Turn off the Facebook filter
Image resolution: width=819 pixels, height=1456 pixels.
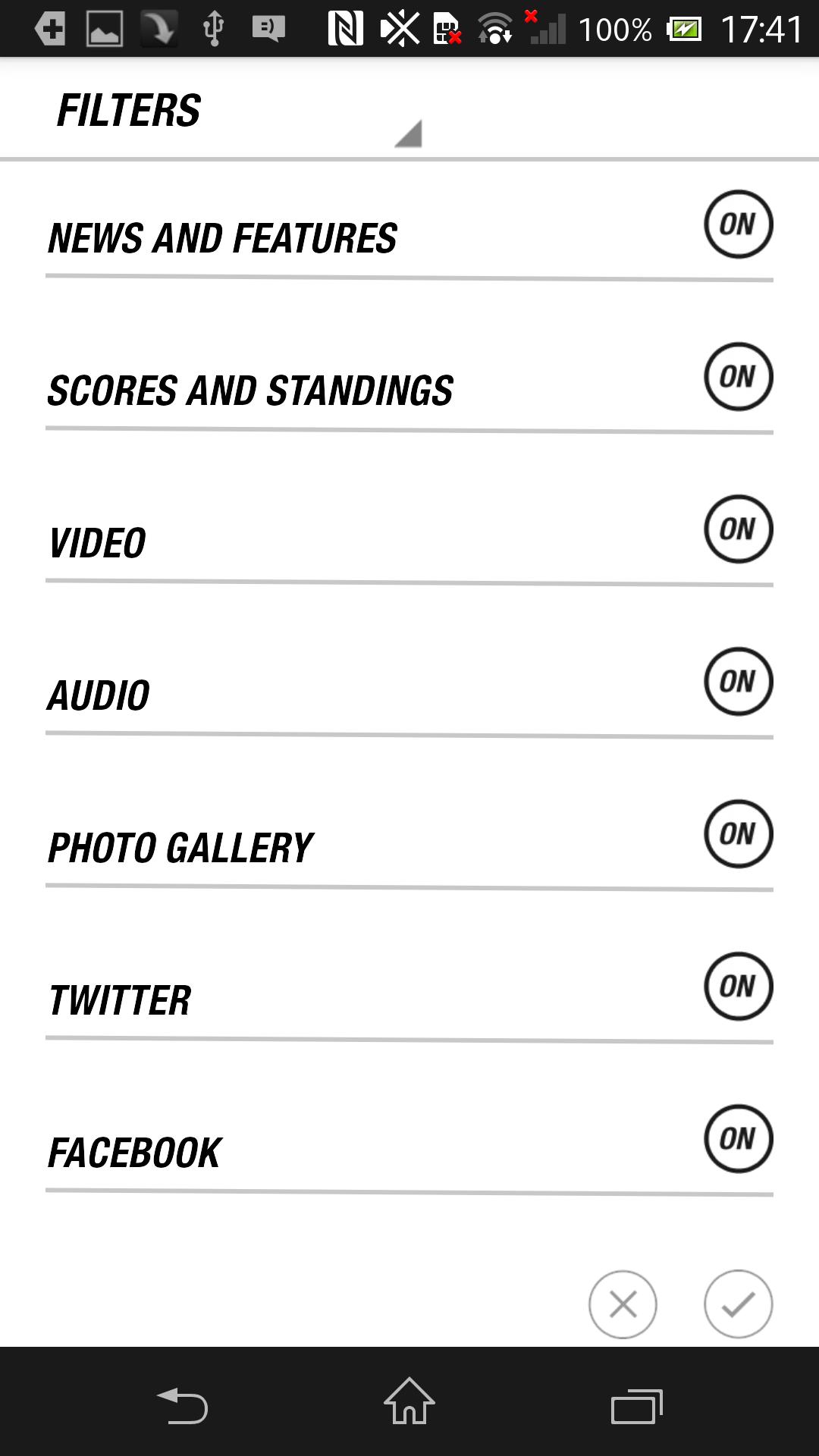[738, 1139]
